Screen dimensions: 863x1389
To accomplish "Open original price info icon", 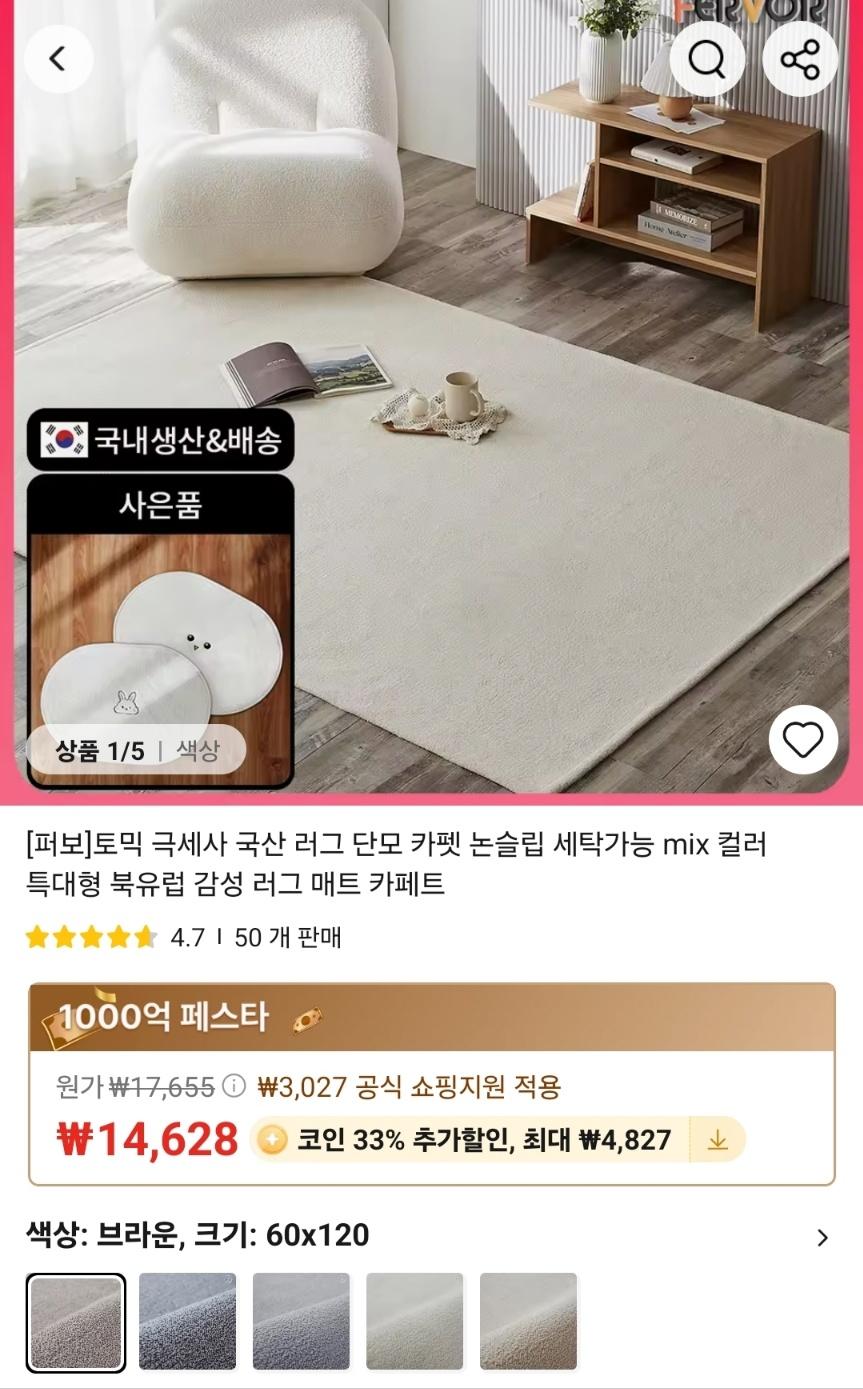I will (x=233, y=1086).
